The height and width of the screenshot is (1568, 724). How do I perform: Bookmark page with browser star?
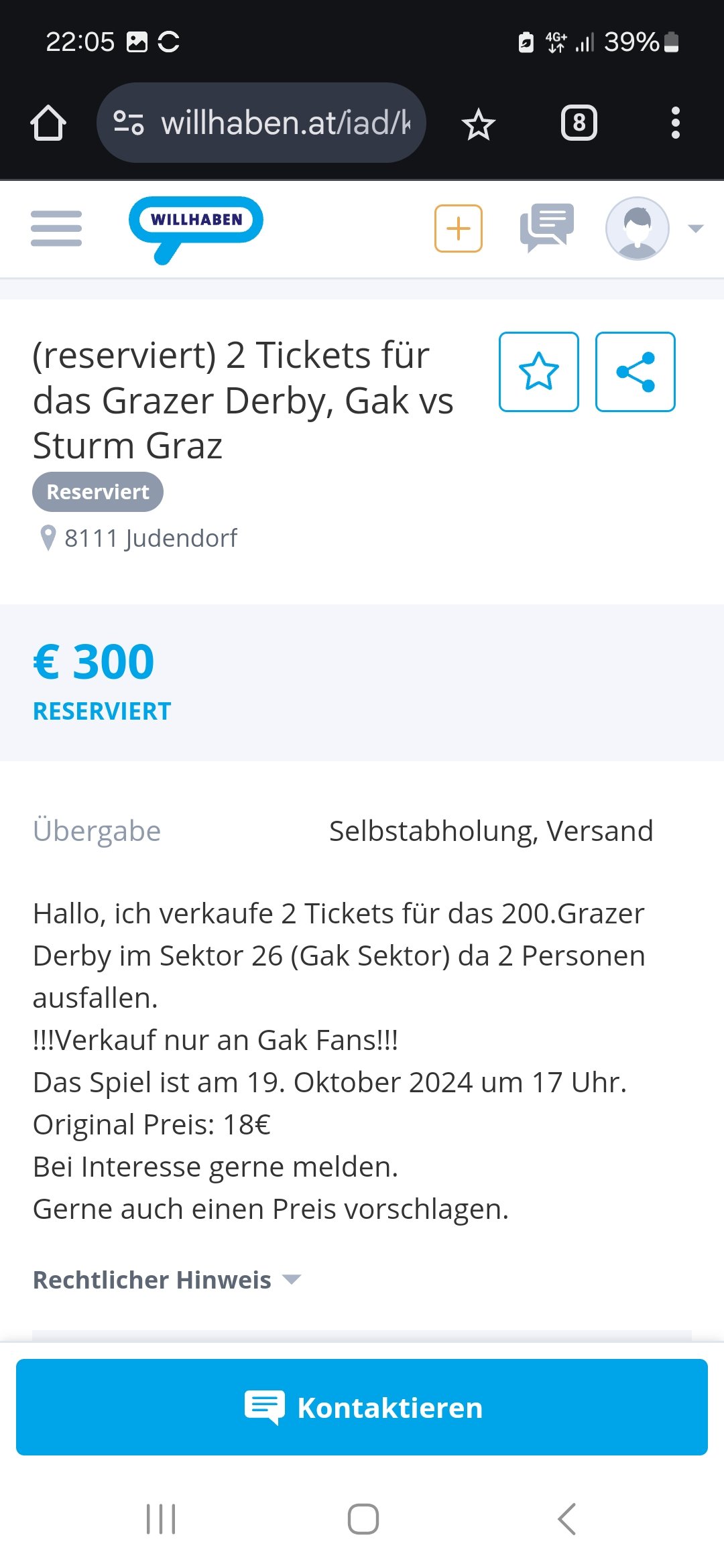coord(479,123)
